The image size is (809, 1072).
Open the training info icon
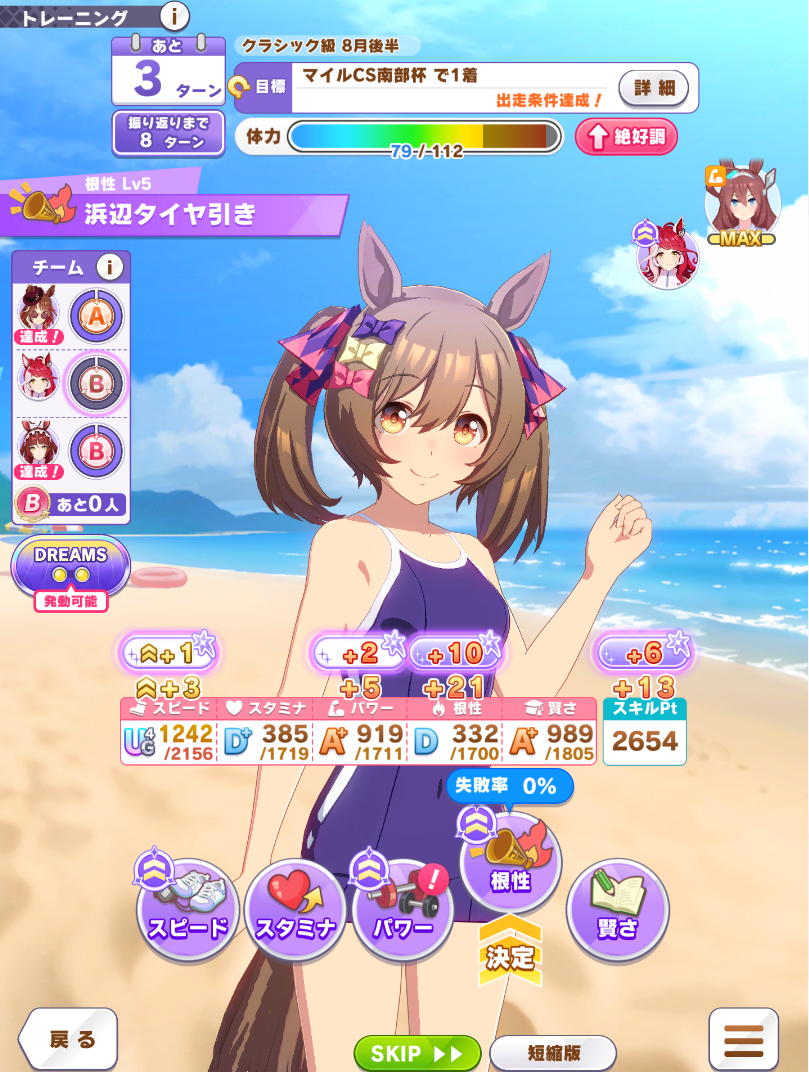tap(174, 15)
